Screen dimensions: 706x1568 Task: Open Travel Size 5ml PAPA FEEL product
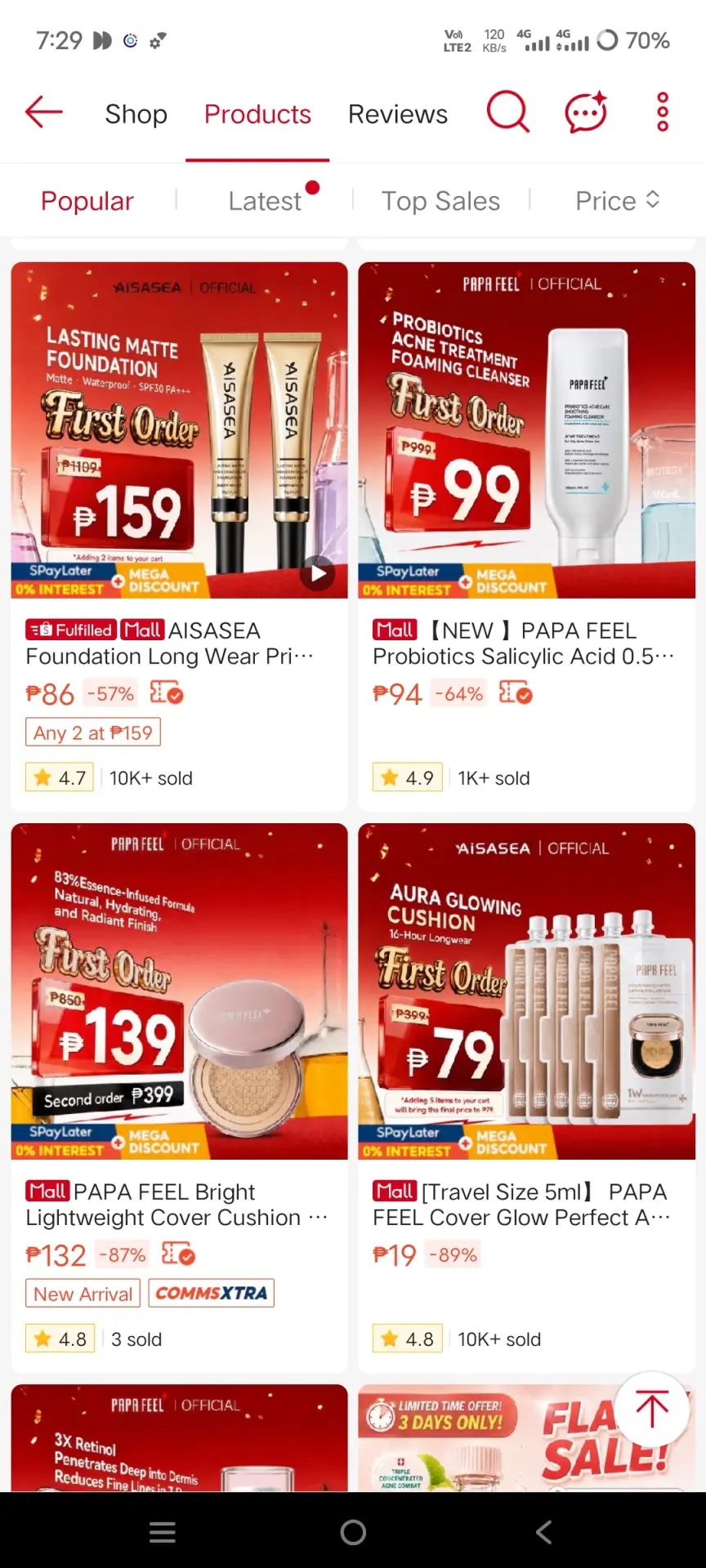[526, 1098]
